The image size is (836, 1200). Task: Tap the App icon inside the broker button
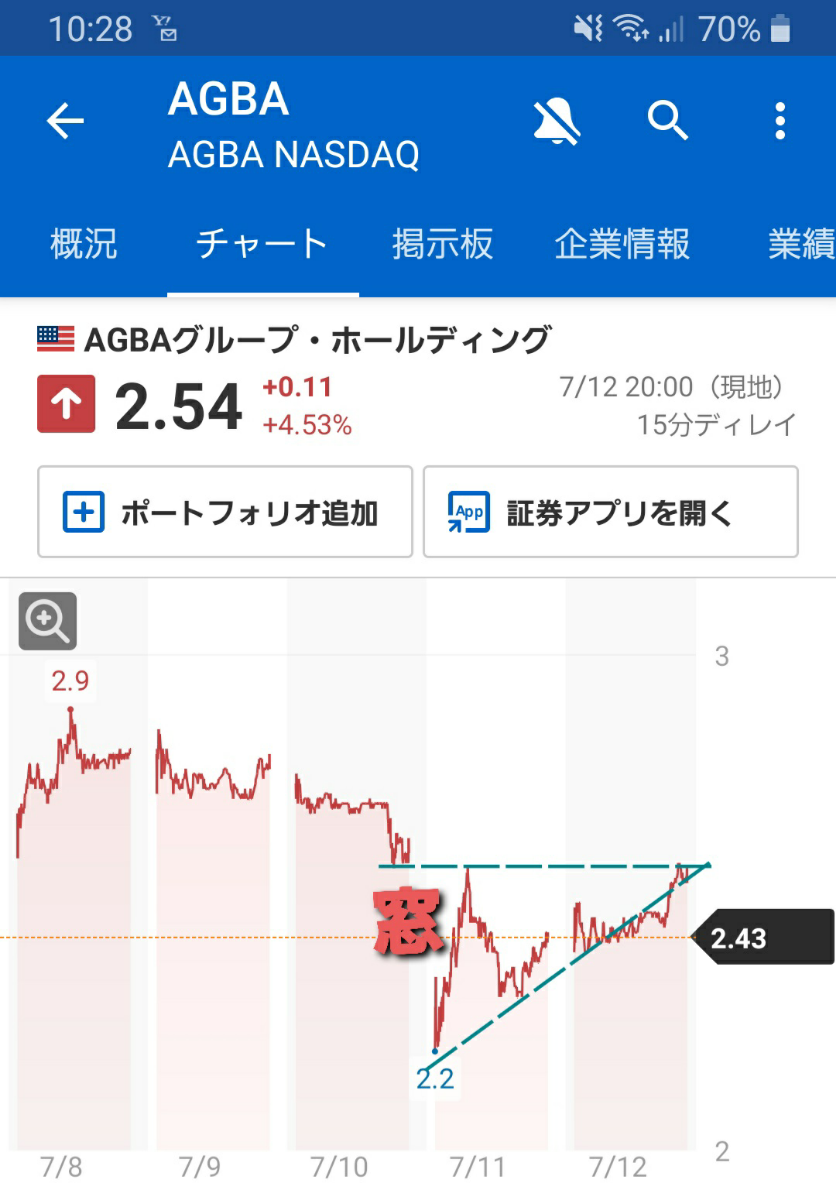click(464, 512)
